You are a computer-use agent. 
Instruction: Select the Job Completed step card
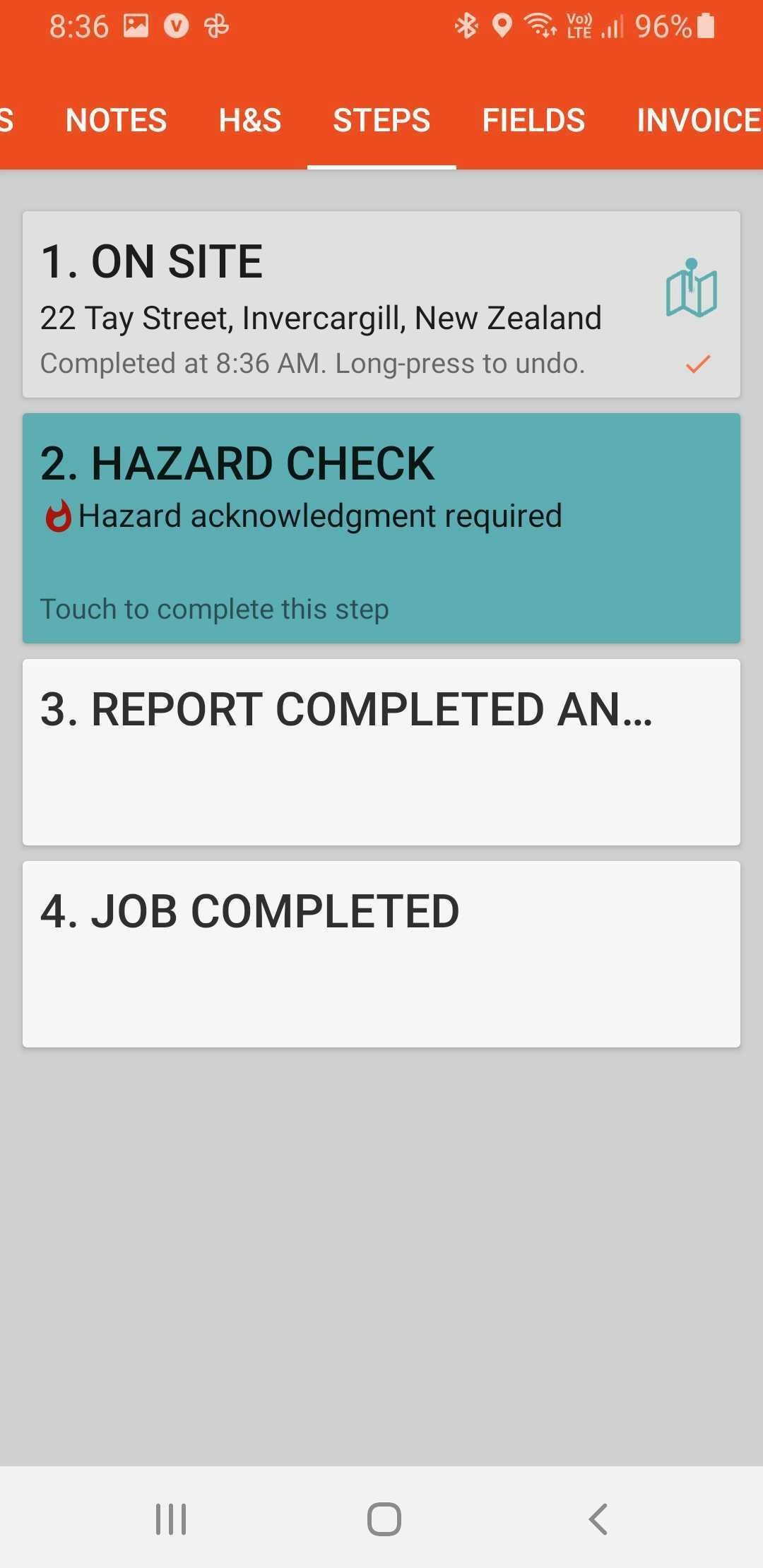point(381,954)
